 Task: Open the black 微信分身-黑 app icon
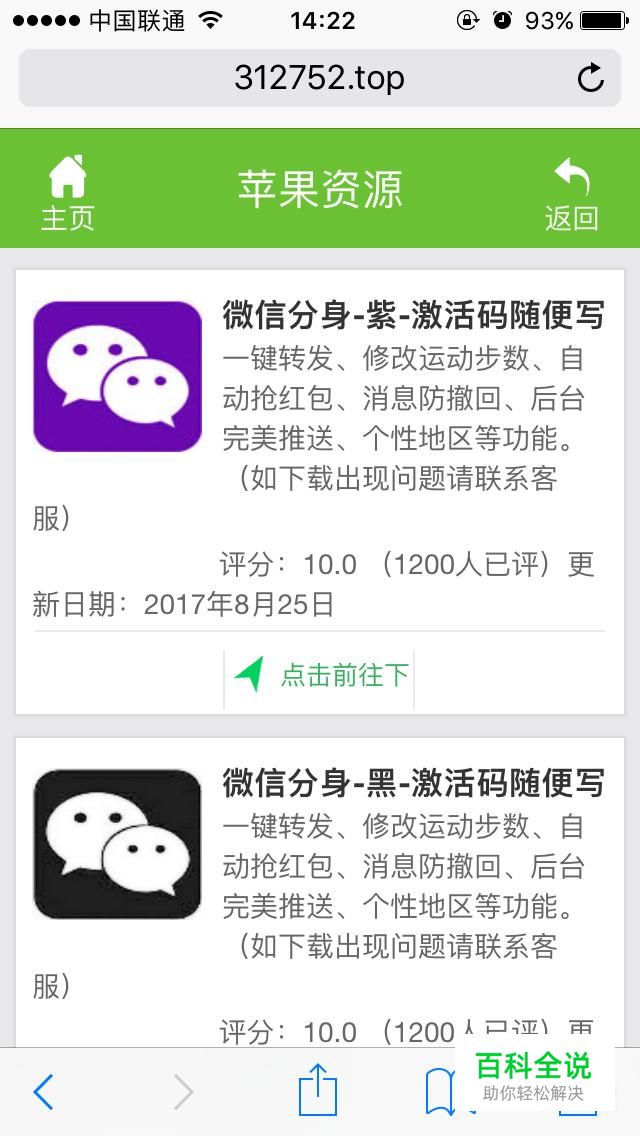point(117,844)
